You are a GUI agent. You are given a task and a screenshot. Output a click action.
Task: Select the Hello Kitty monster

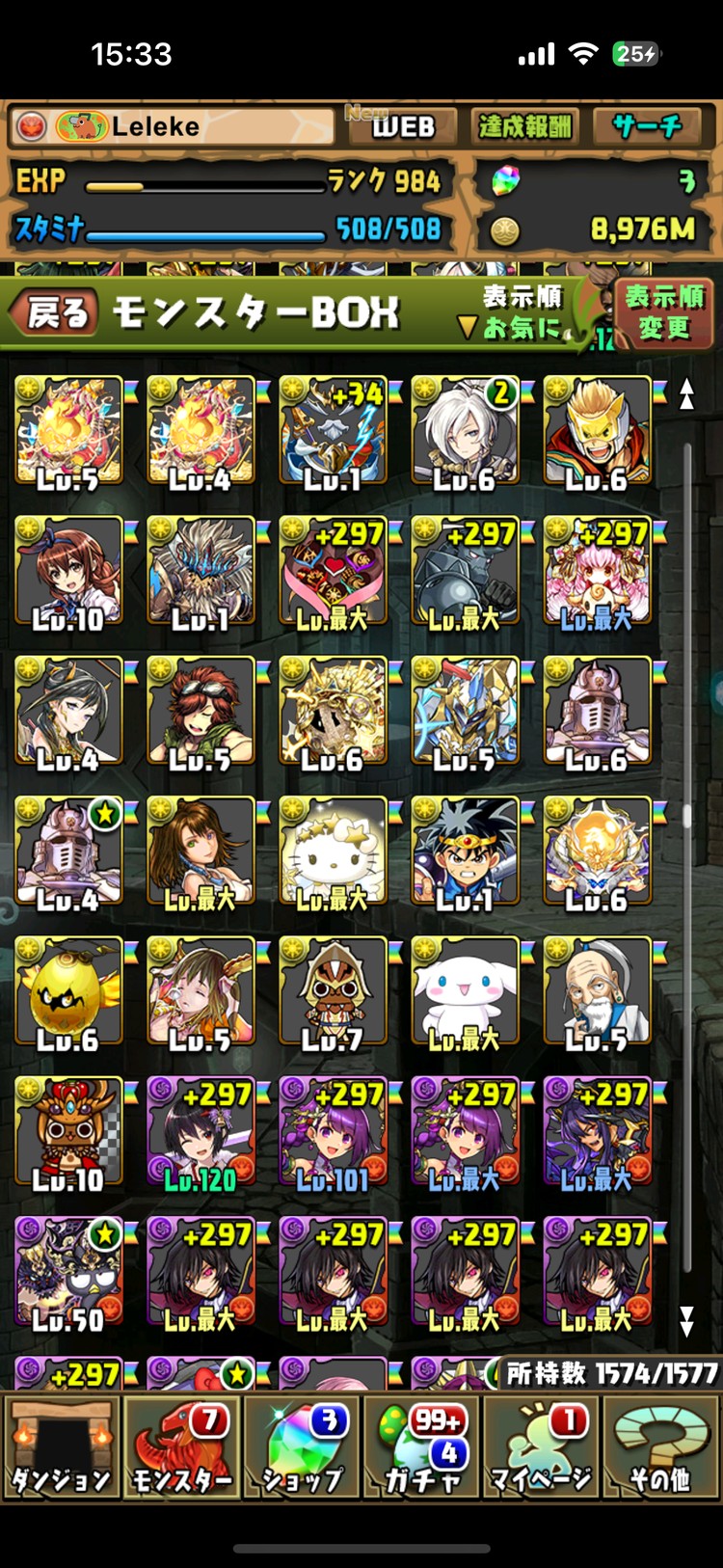click(333, 851)
